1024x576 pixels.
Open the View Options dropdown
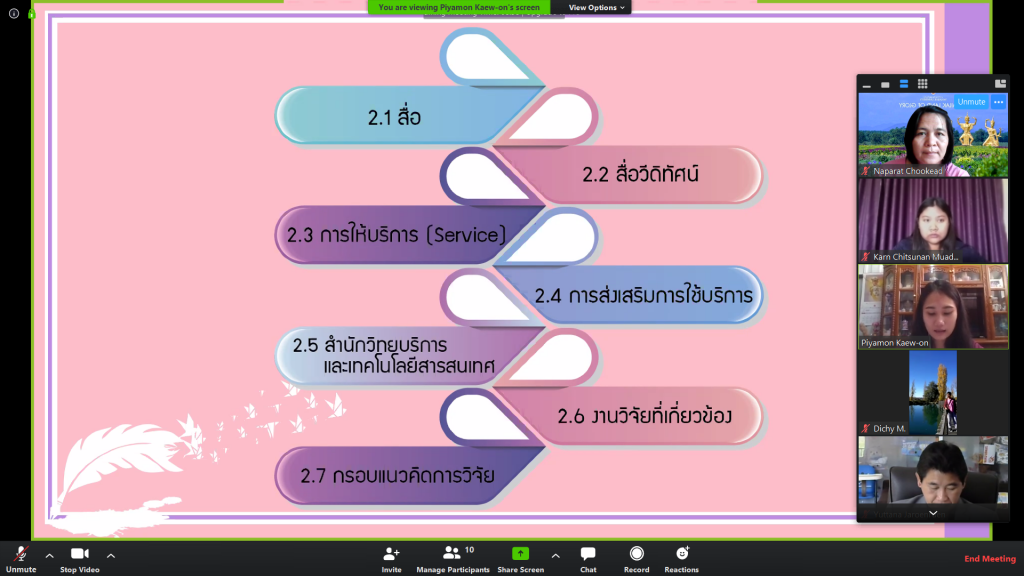coord(597,7)
